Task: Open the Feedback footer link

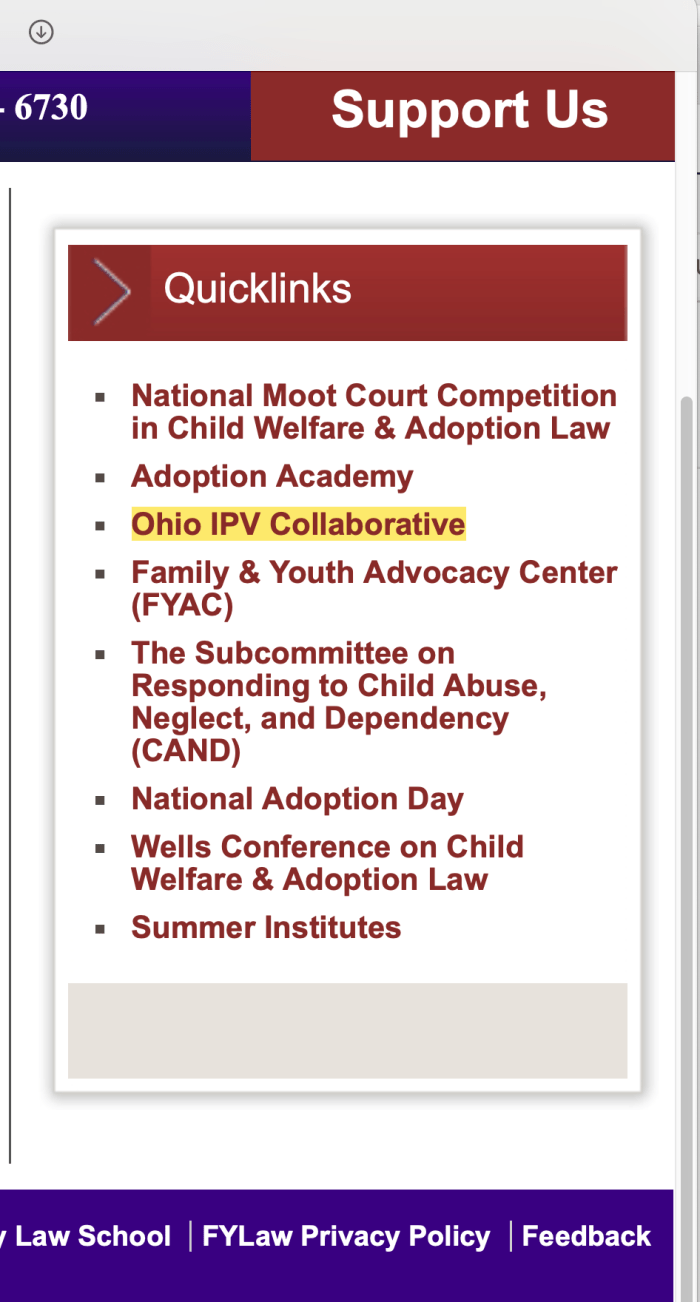Action: tap(586, 1236)
